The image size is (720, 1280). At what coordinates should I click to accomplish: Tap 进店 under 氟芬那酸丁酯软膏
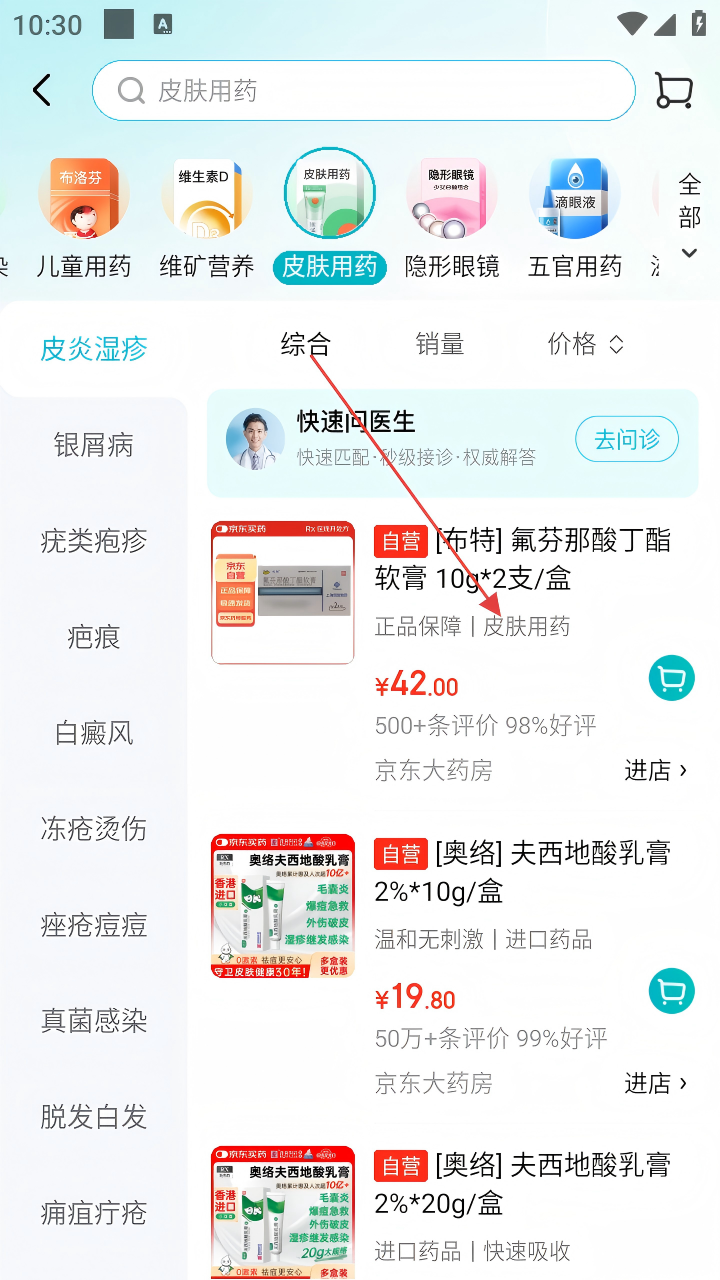point(655,770)
